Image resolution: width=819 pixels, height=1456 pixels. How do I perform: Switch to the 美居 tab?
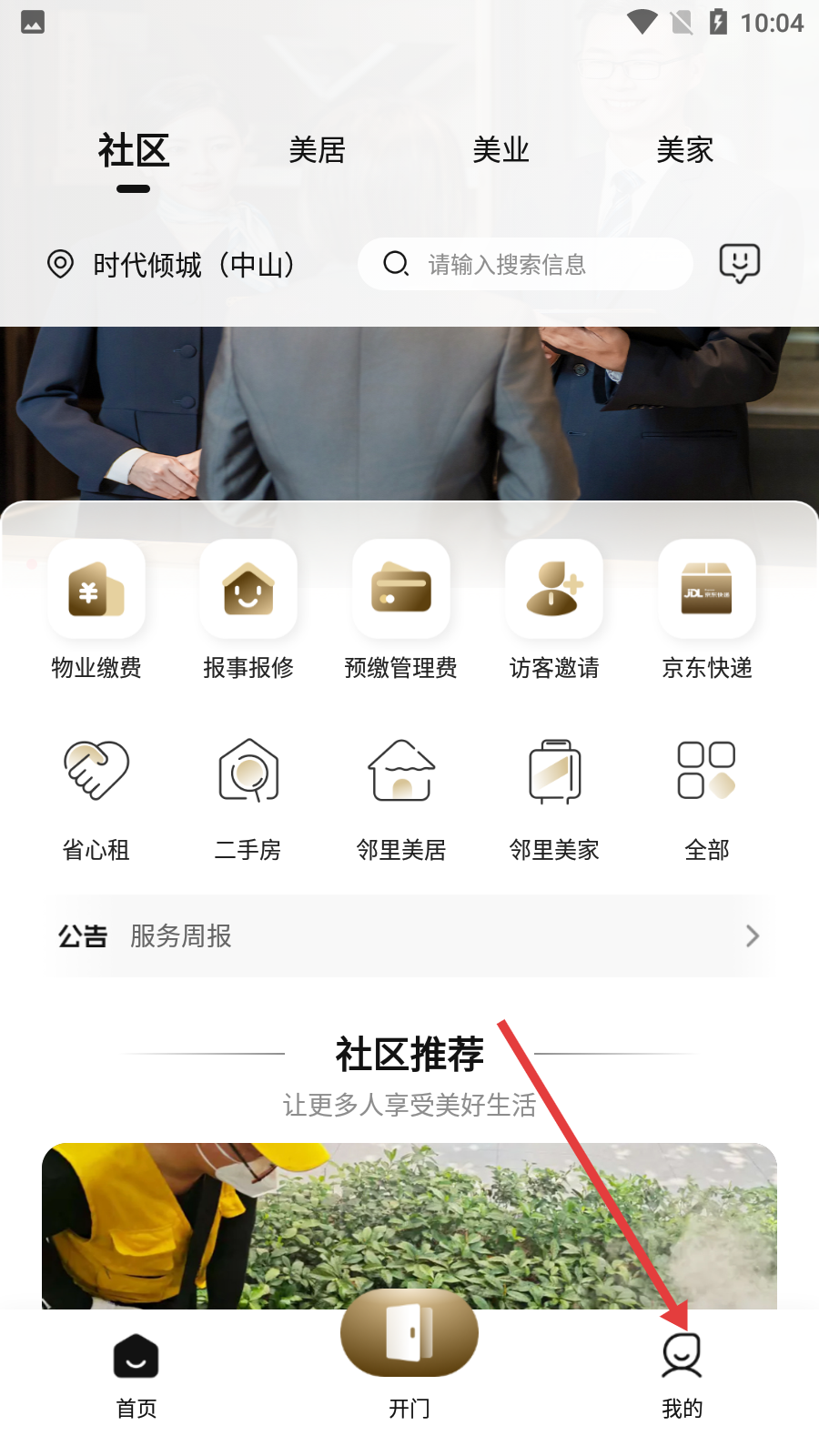(317, 150)
